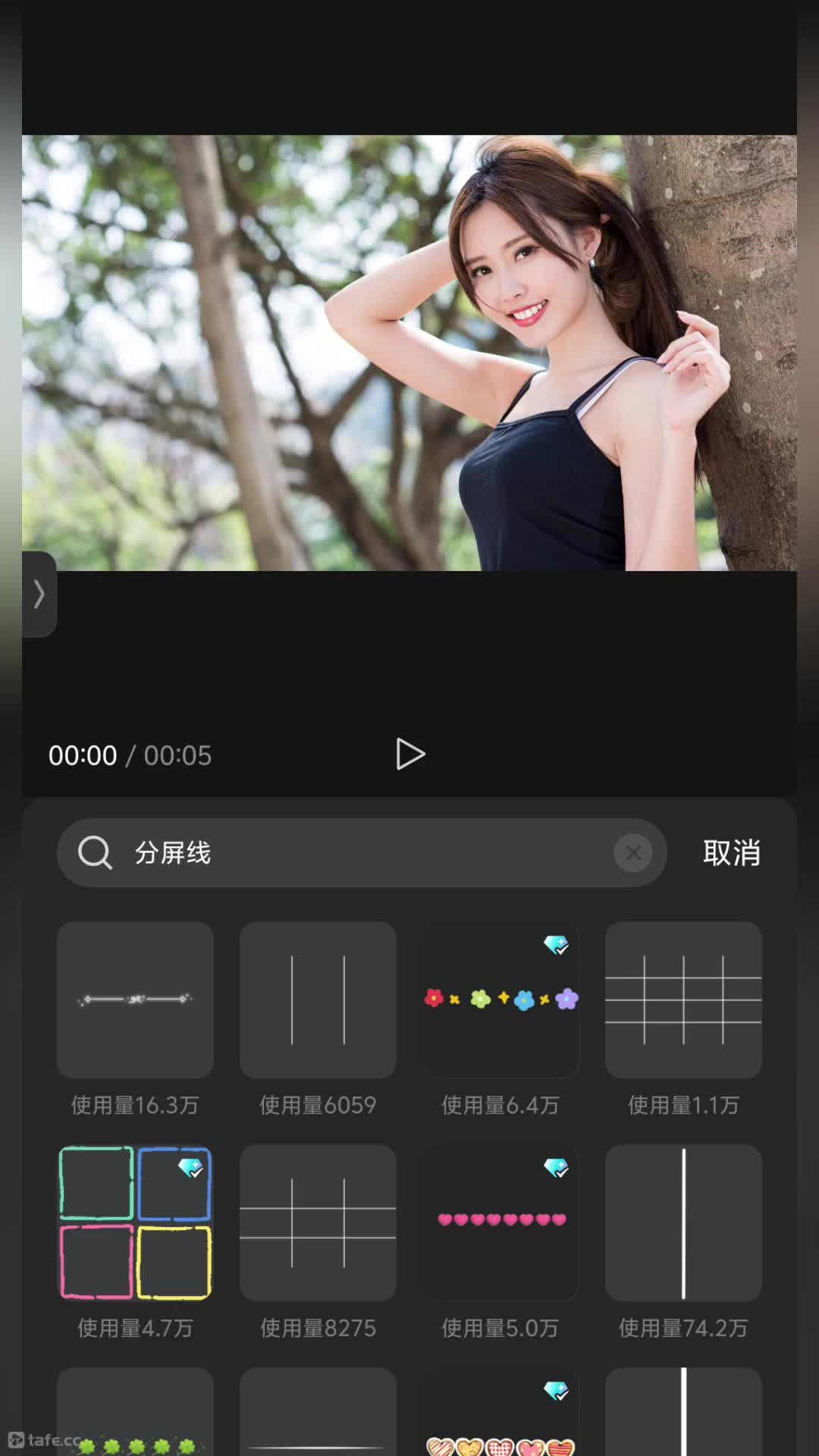Play the video preview

[x=410, y=755]
